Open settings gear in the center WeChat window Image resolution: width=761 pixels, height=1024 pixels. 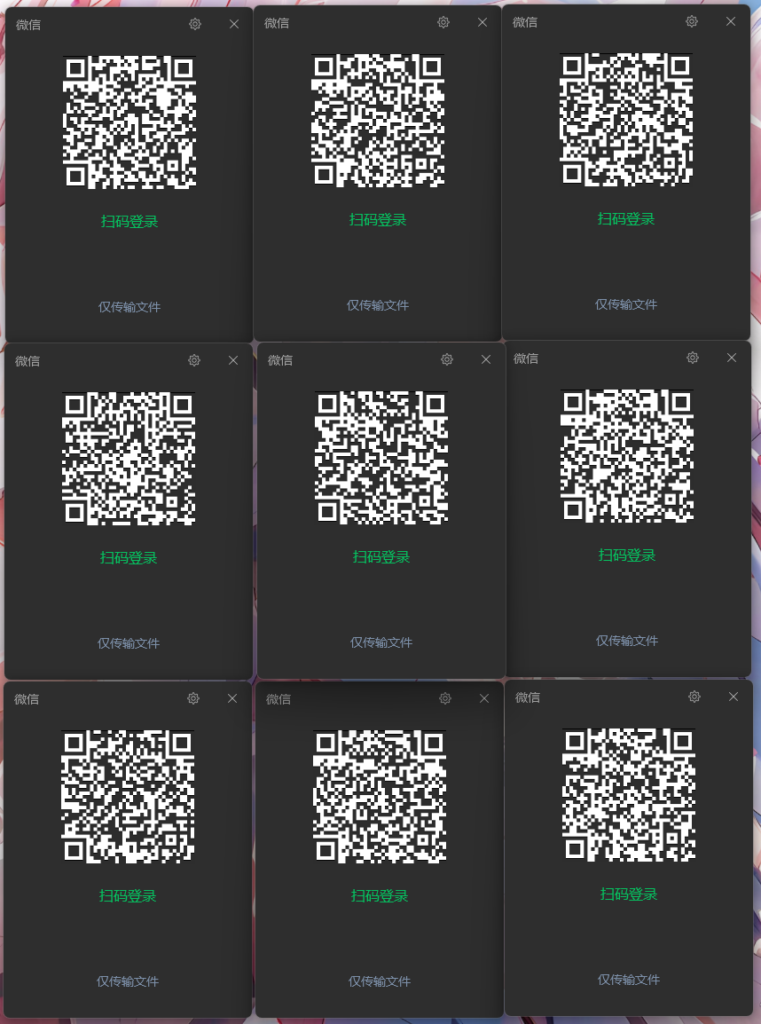coord(446,359)
